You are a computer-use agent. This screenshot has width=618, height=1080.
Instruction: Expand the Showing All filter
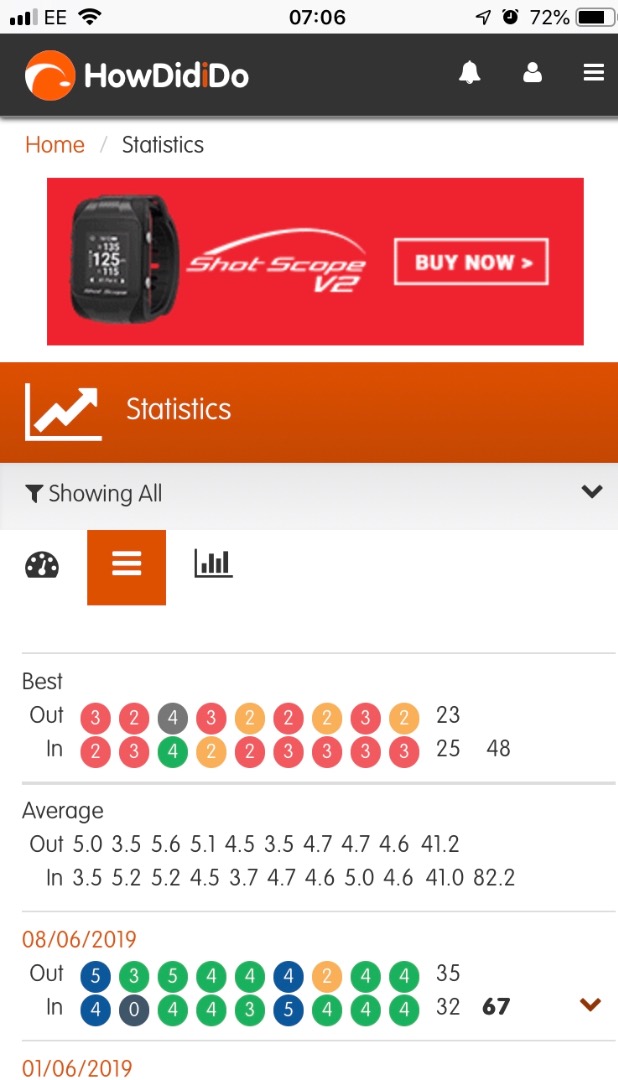592,492
